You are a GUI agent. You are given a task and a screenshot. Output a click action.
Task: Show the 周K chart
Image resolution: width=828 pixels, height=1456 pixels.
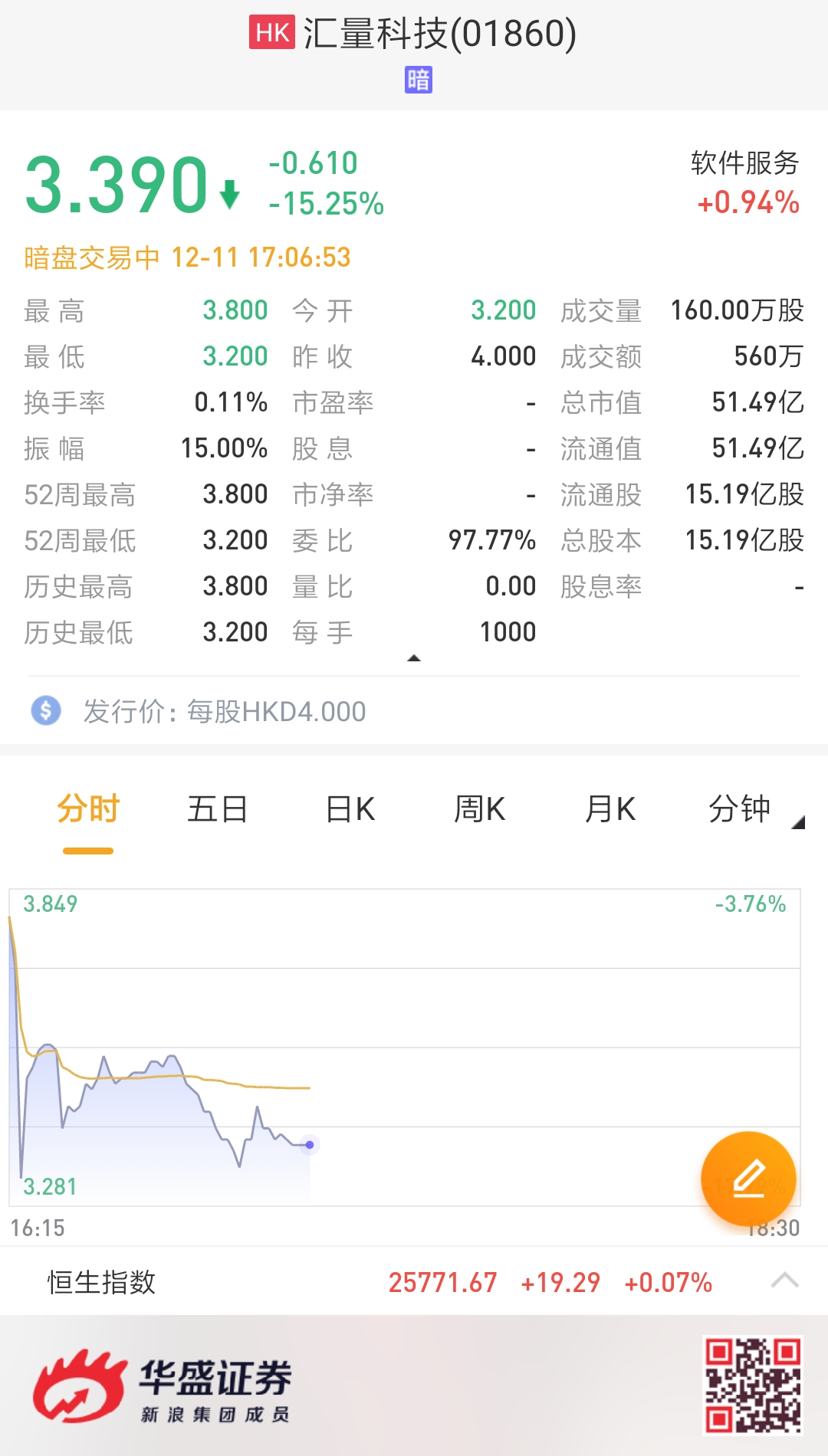[x=479, y=809]
